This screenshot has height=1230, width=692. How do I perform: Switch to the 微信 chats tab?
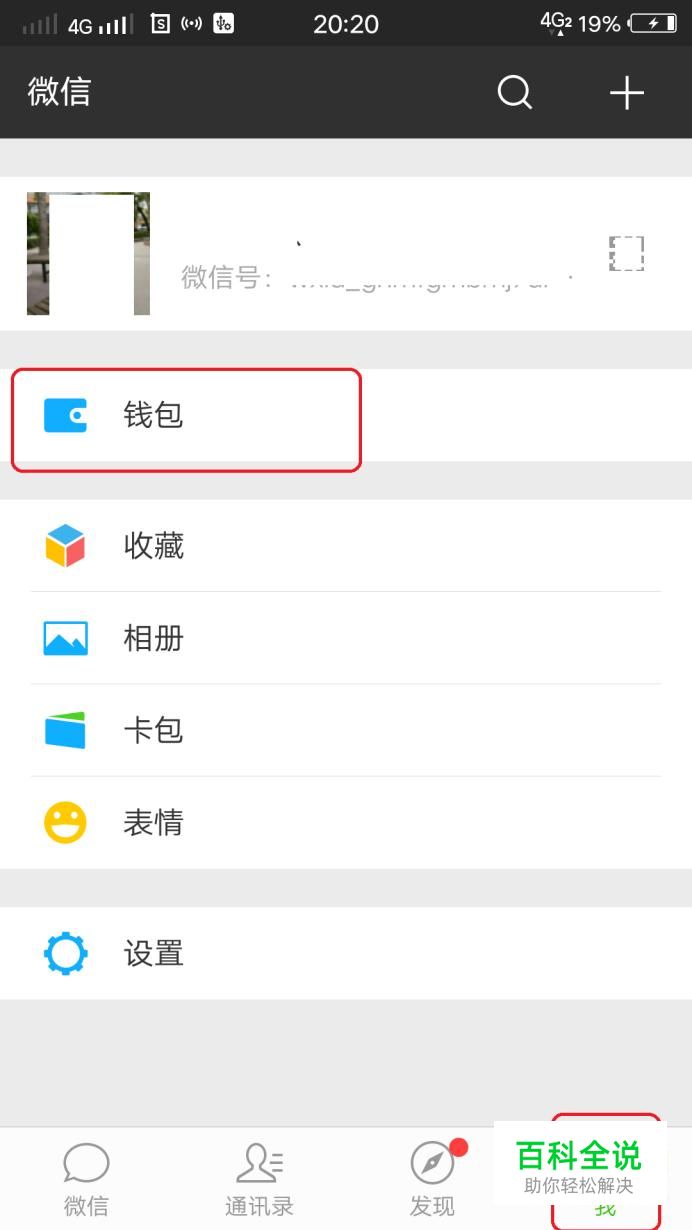click(x=86, y=1179)
